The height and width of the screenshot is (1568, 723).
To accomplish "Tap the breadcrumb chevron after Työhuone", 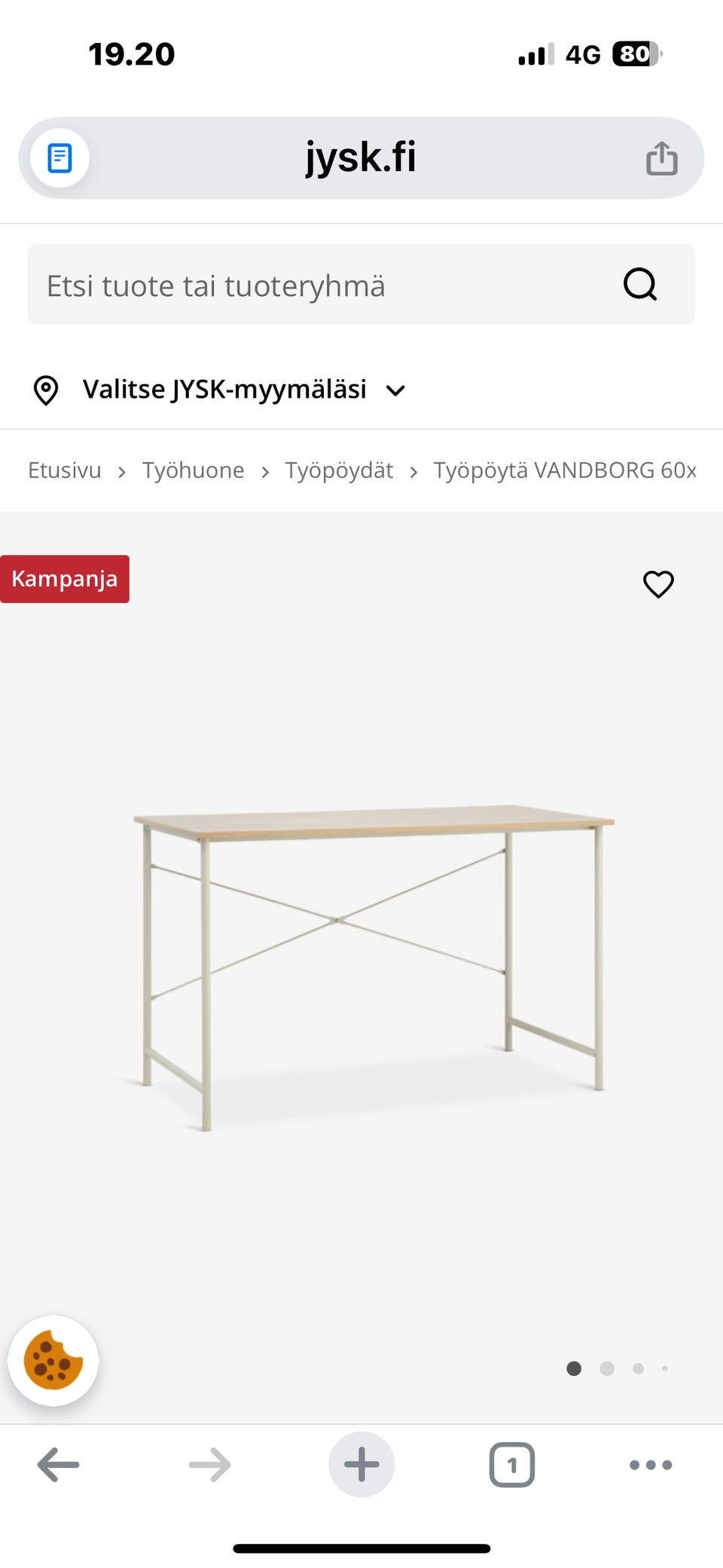I will click(x=265, y=470).
